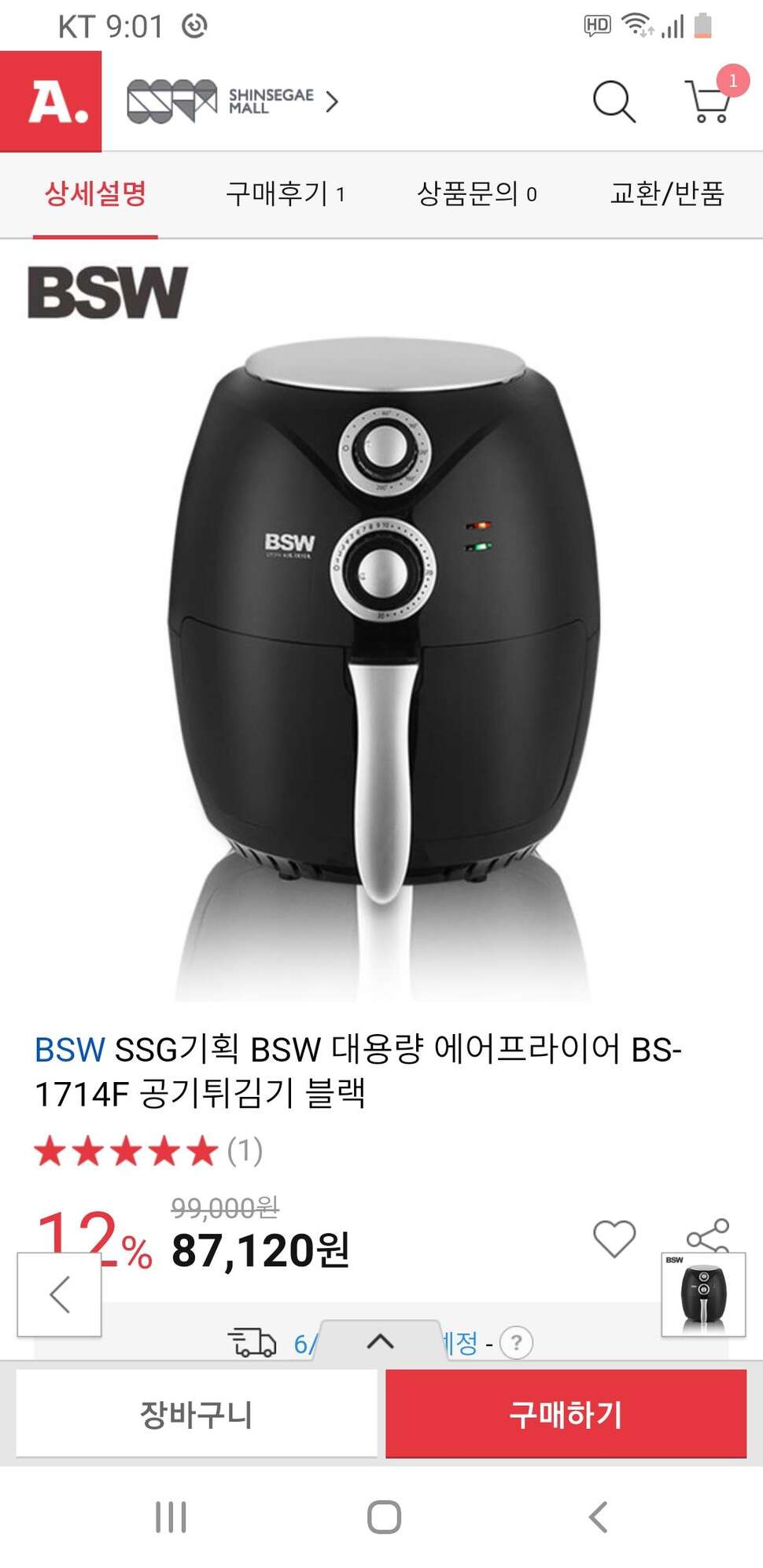The image size is (763, 1568).
Task: Go to the phone's home screen
Action: tap(384, 1517)
